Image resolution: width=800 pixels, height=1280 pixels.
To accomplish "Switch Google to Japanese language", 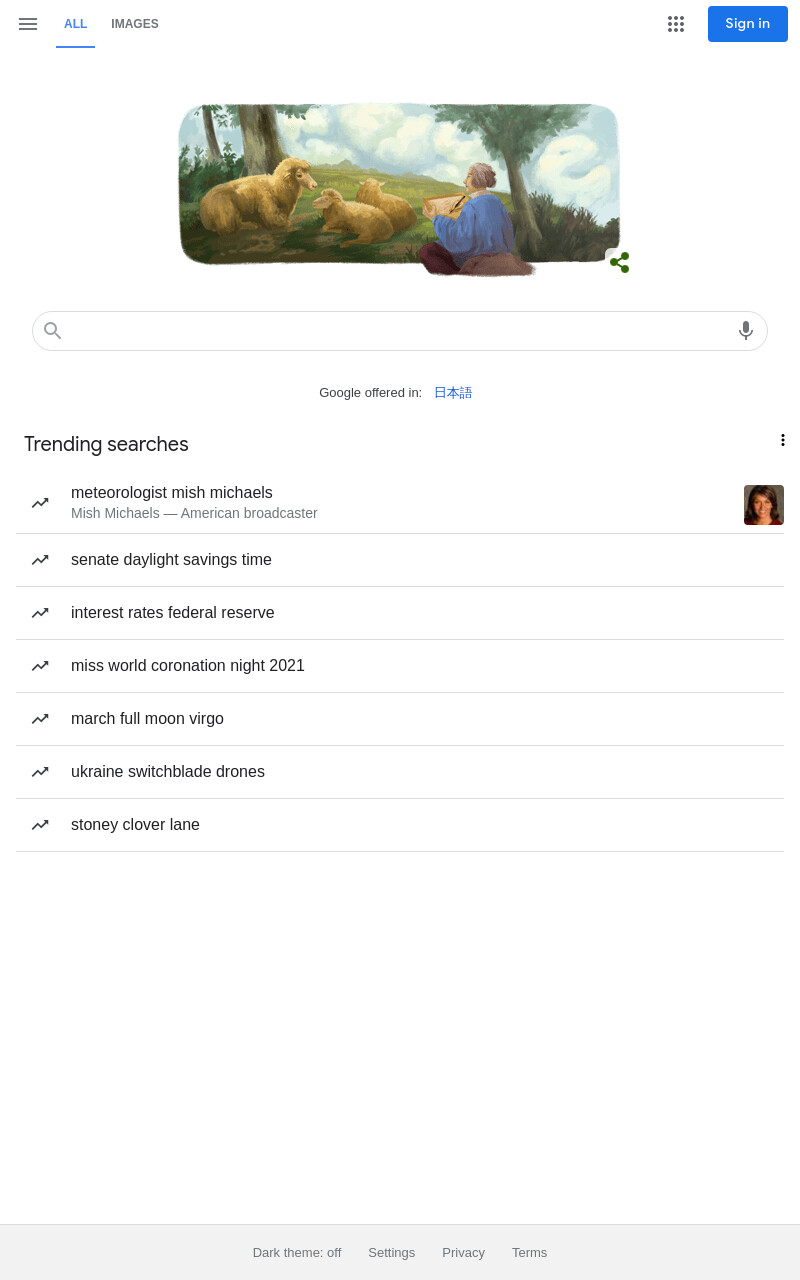I will (453, 393).
